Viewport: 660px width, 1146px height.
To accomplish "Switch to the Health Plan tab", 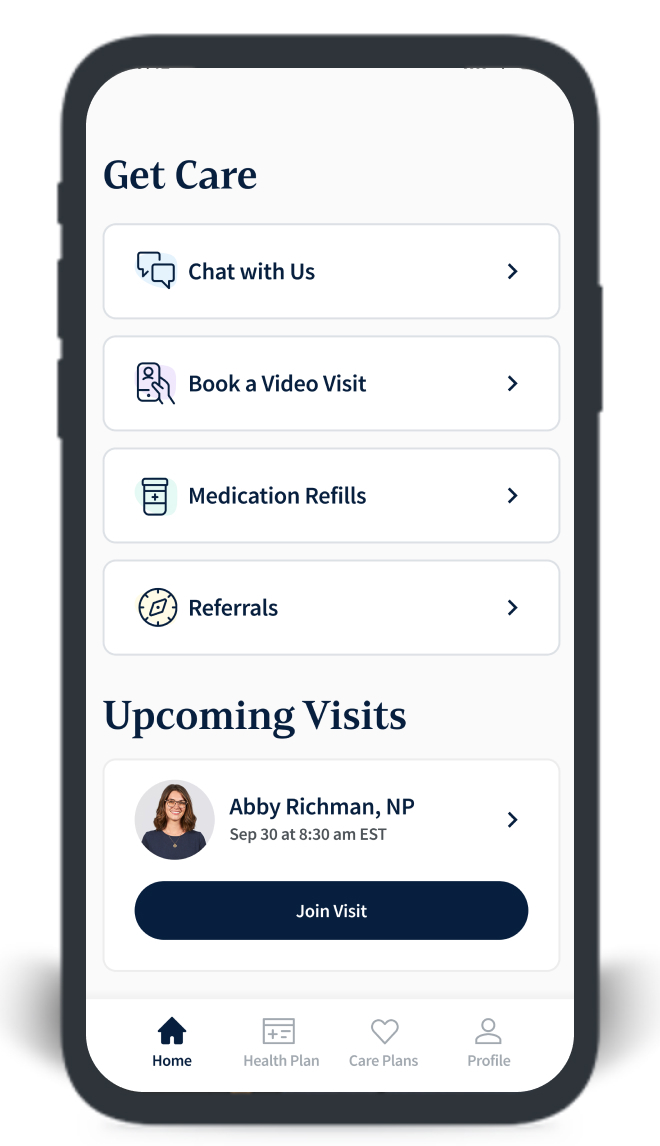I will pos(281,1042).
